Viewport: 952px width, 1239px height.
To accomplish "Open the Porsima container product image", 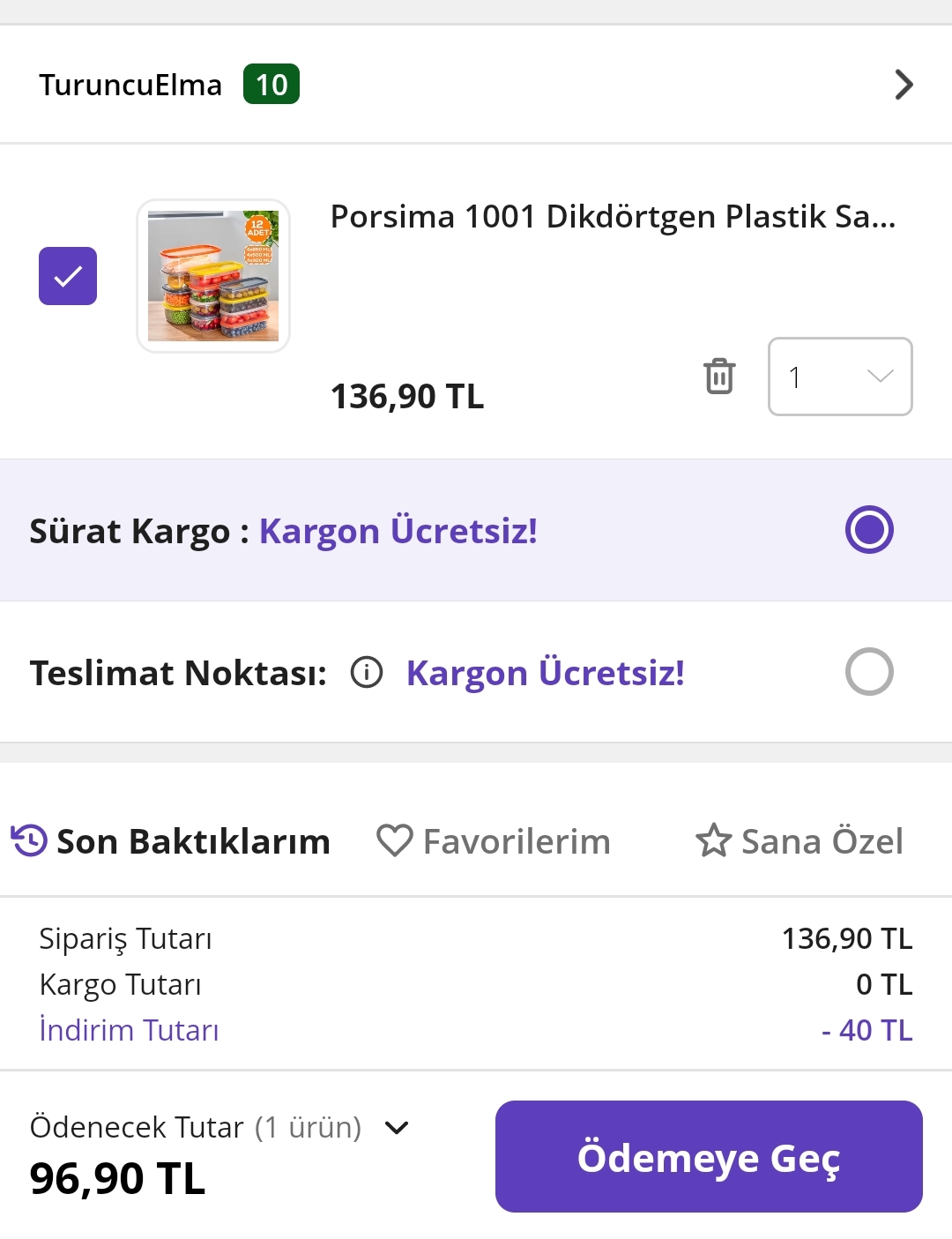I will tap(213, 276).
